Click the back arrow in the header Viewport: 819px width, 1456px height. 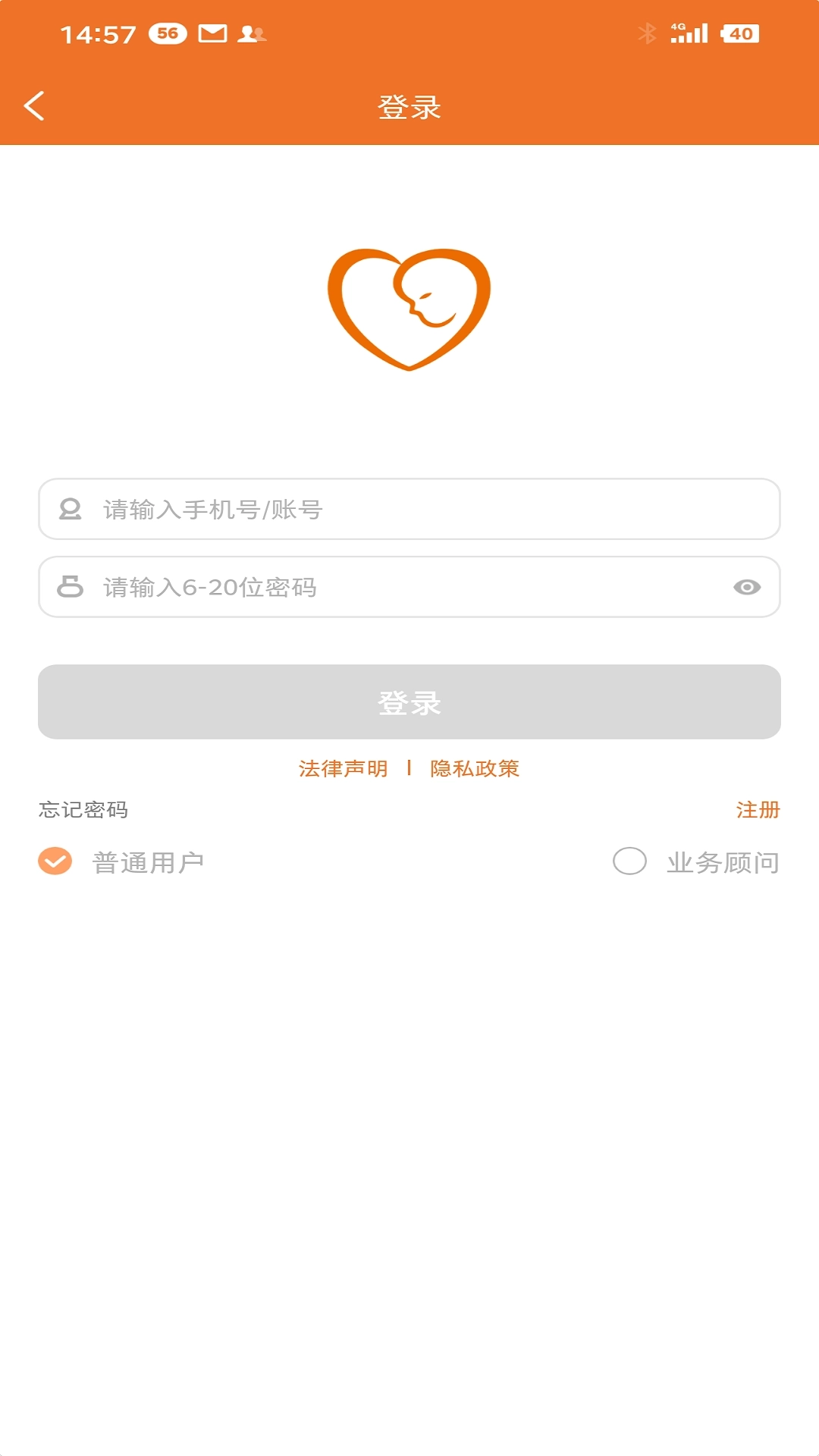34,106
